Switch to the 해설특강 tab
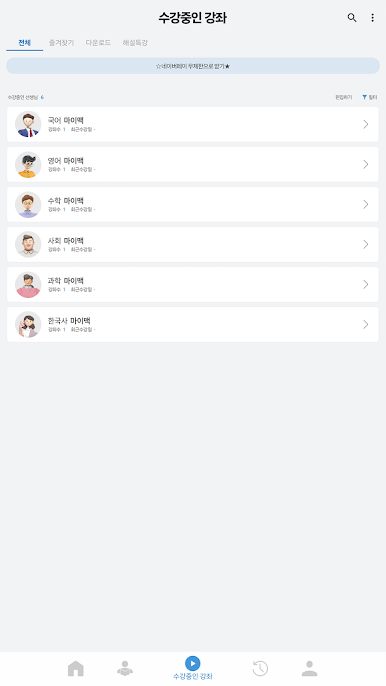Viewport: 386px width, 686px height. coord(135,43)
